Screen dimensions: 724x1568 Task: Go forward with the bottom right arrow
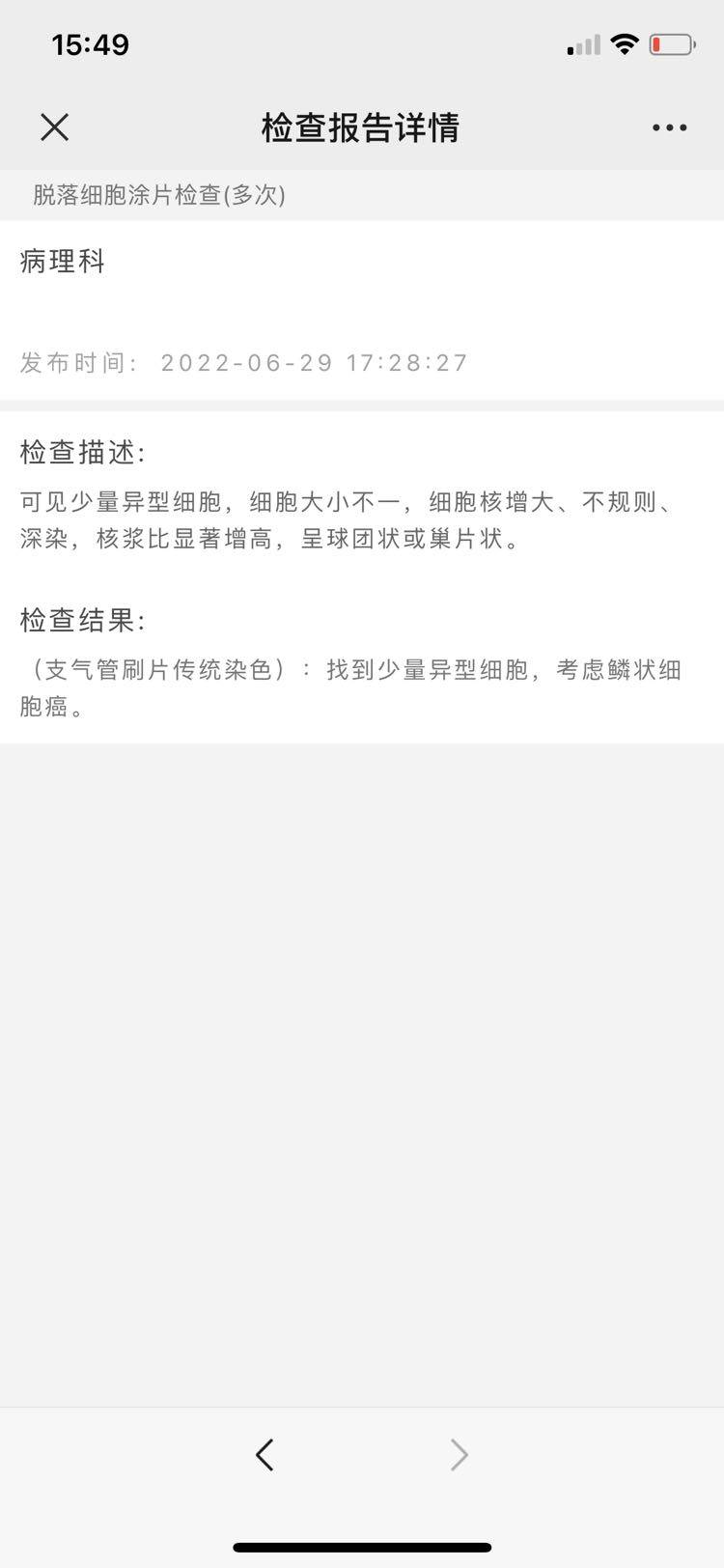pyautogui.click(x=459, y=1454)
